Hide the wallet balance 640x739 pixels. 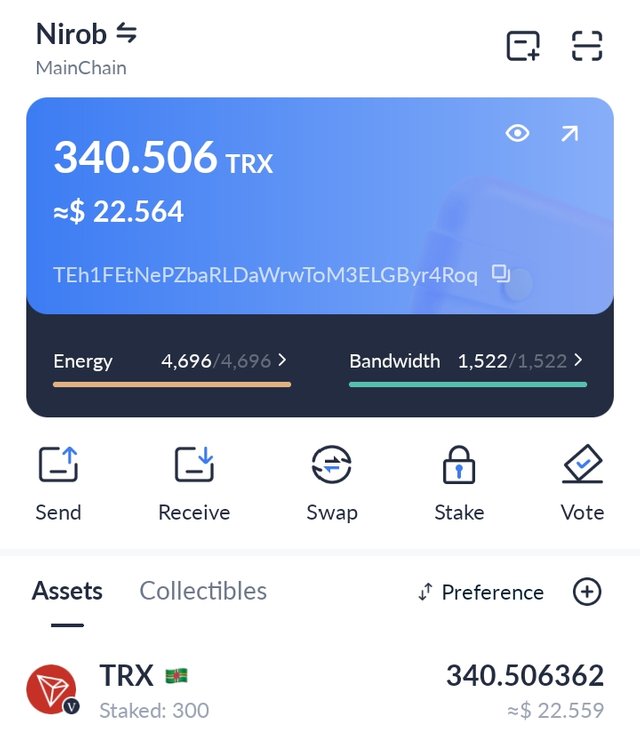(517, 133)
